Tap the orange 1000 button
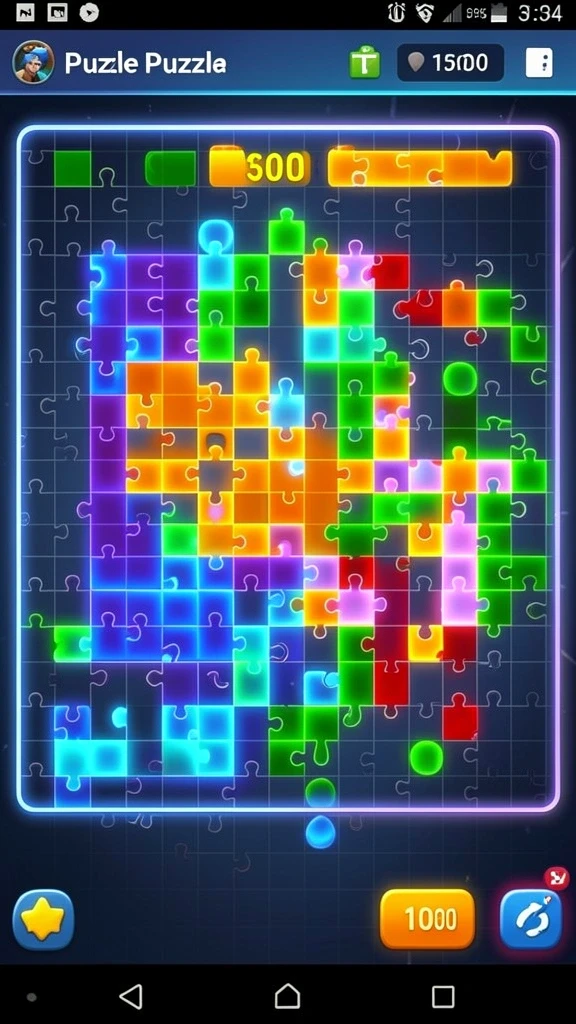 point(428,919)
